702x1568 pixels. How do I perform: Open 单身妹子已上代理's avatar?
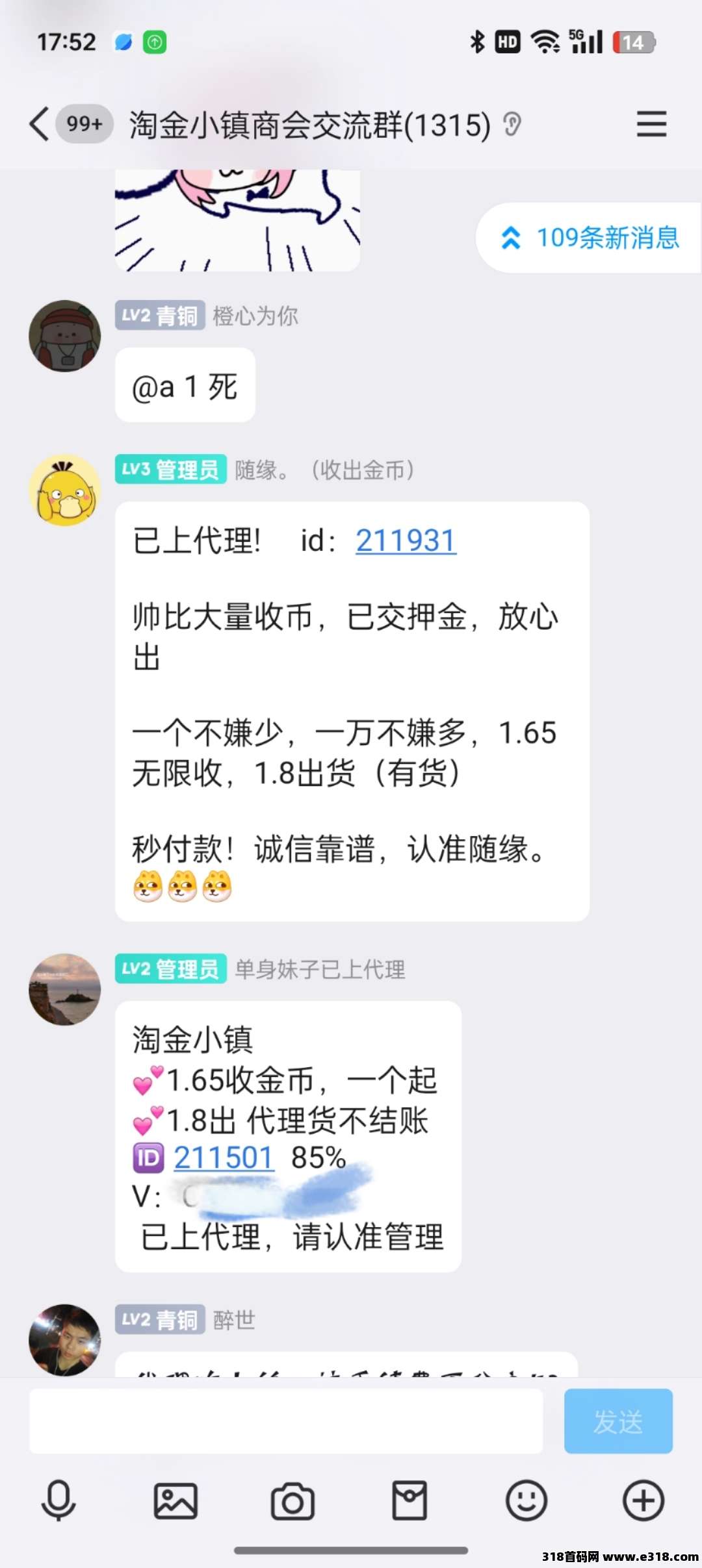pos(64,989)
